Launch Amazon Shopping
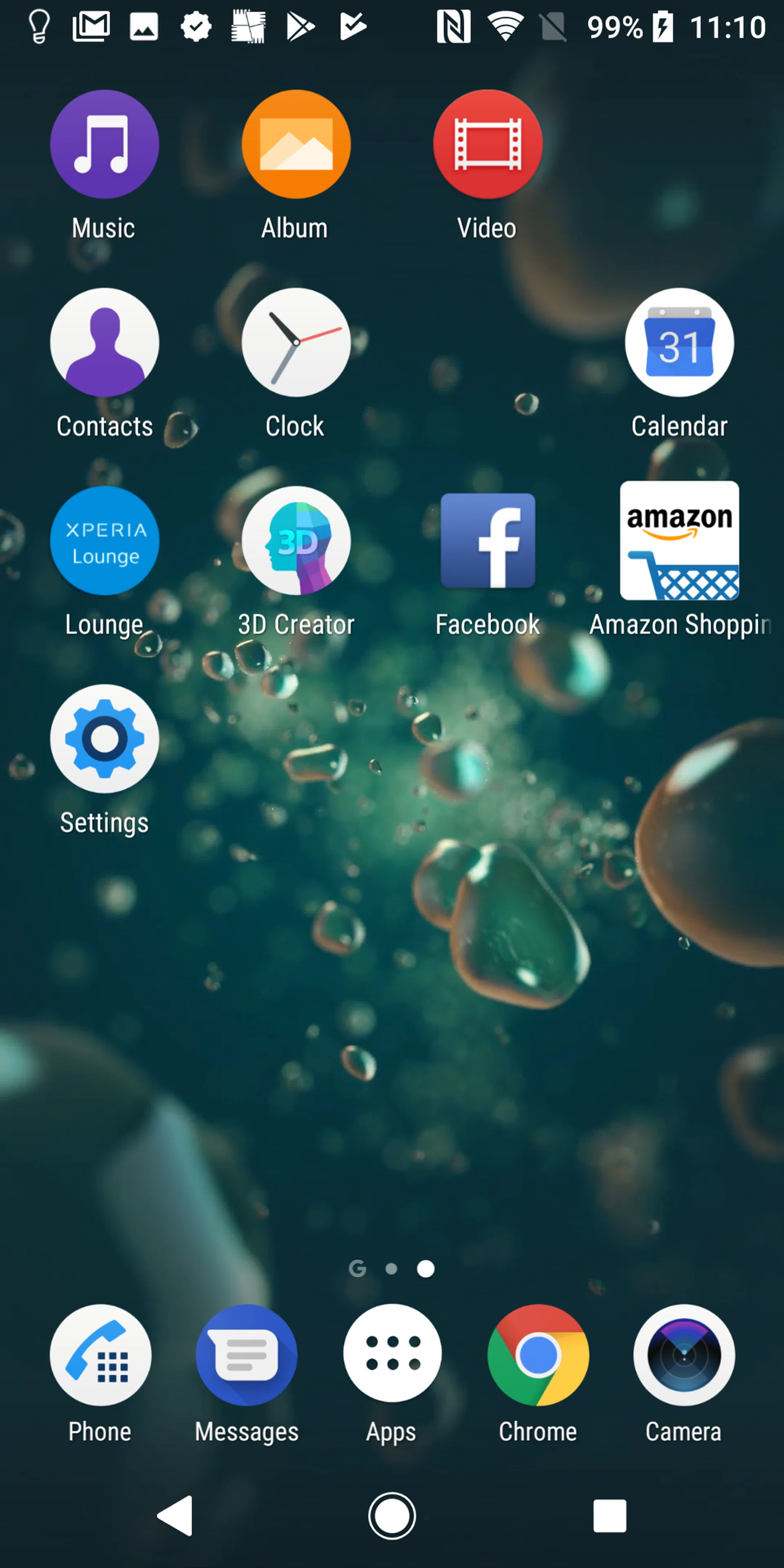This screenshot has height=1568, width=784. click(679, 541)
